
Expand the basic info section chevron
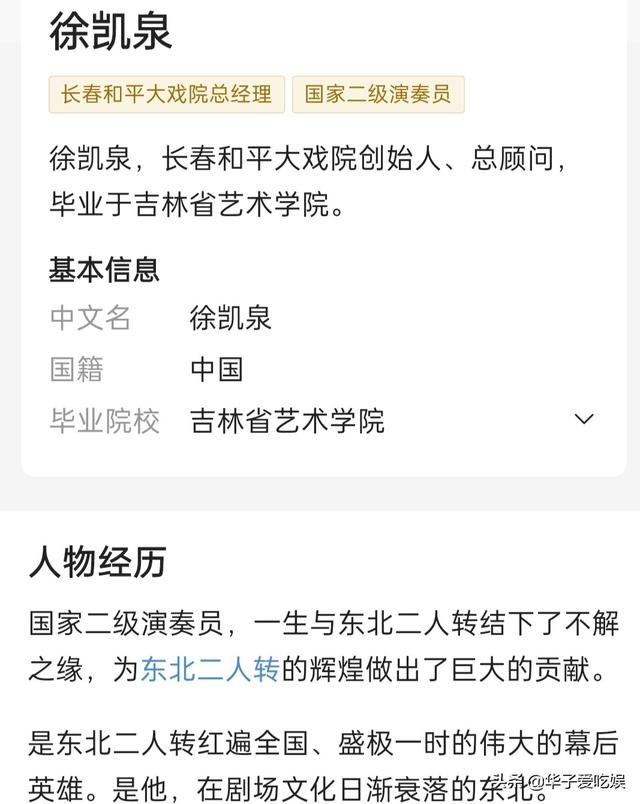(x=584, y=420)
